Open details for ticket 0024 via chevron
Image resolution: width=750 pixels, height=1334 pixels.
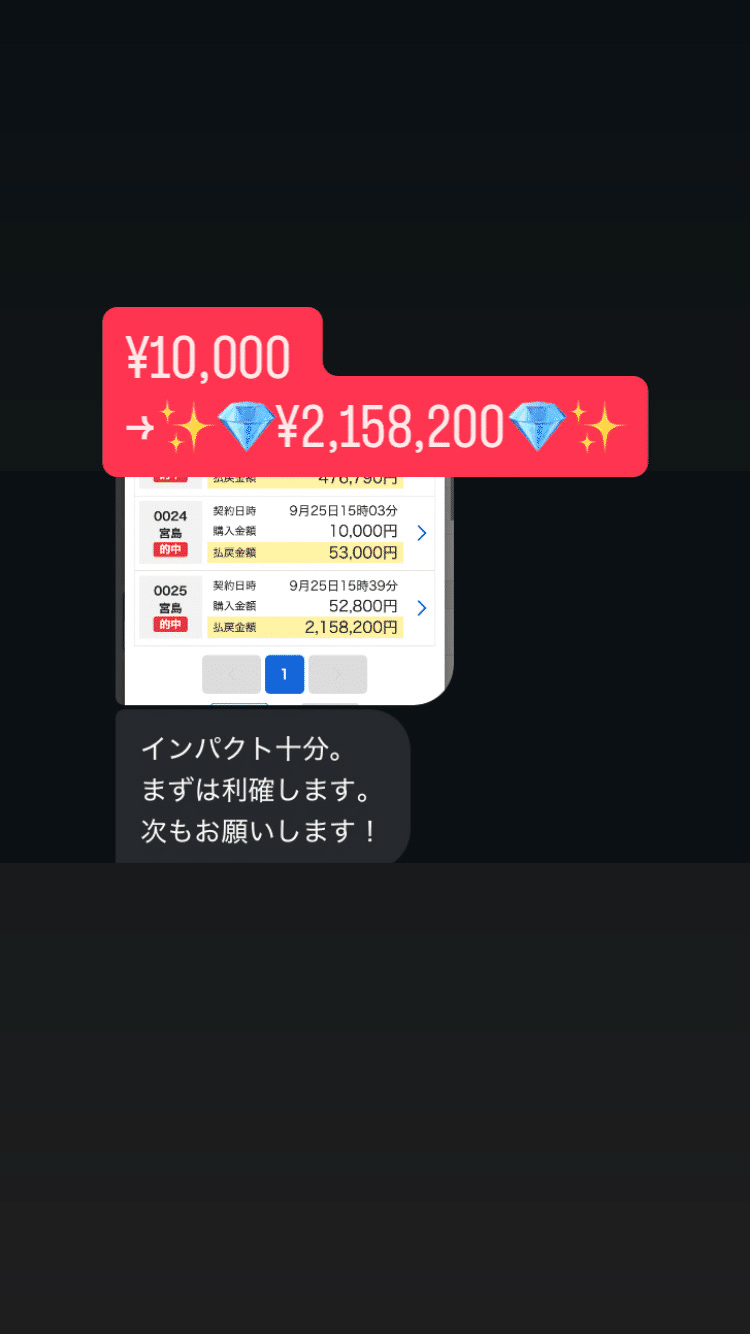422,533
